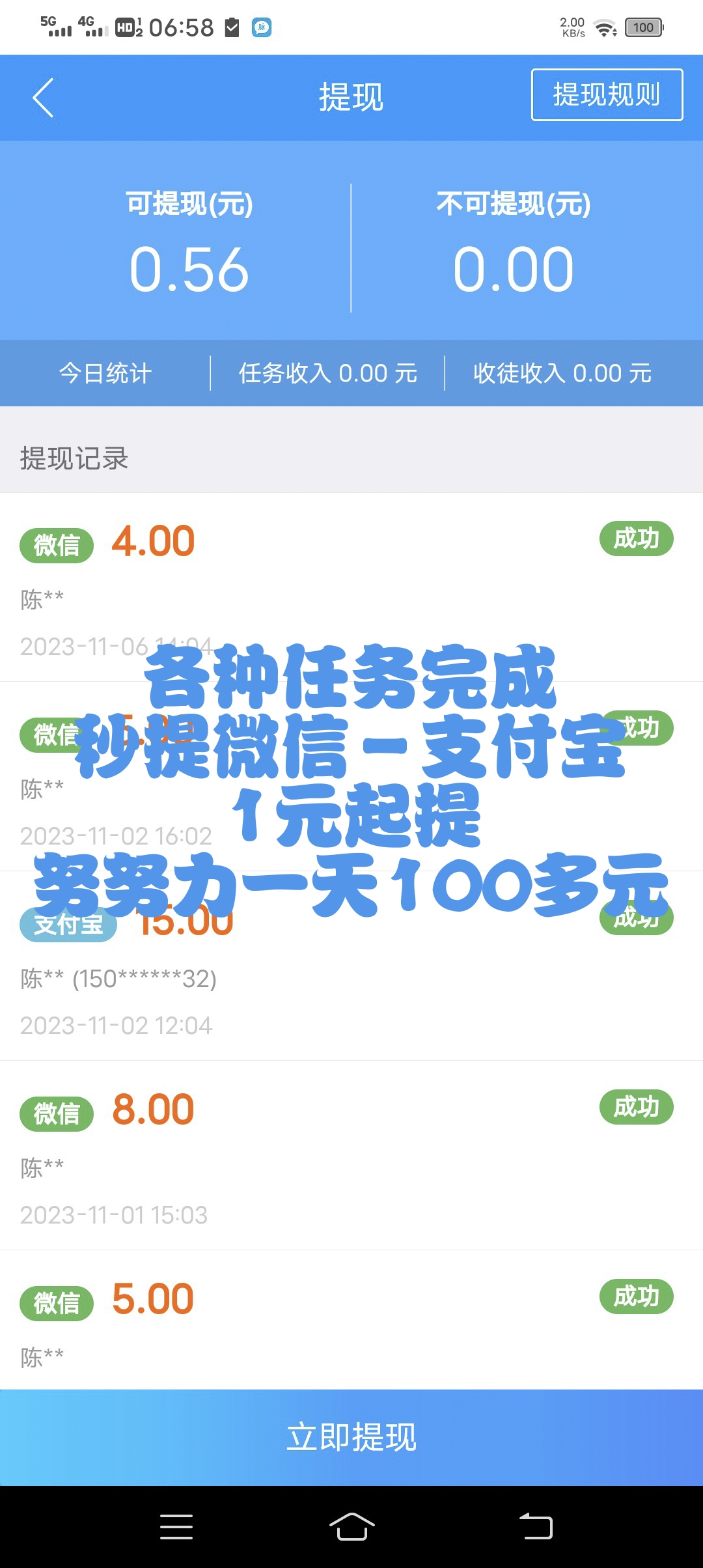Image resolution: width=703 pixels, height=1568 pixels.
Task: Tap the 立即提现 button
Action: coord(351,1437)
